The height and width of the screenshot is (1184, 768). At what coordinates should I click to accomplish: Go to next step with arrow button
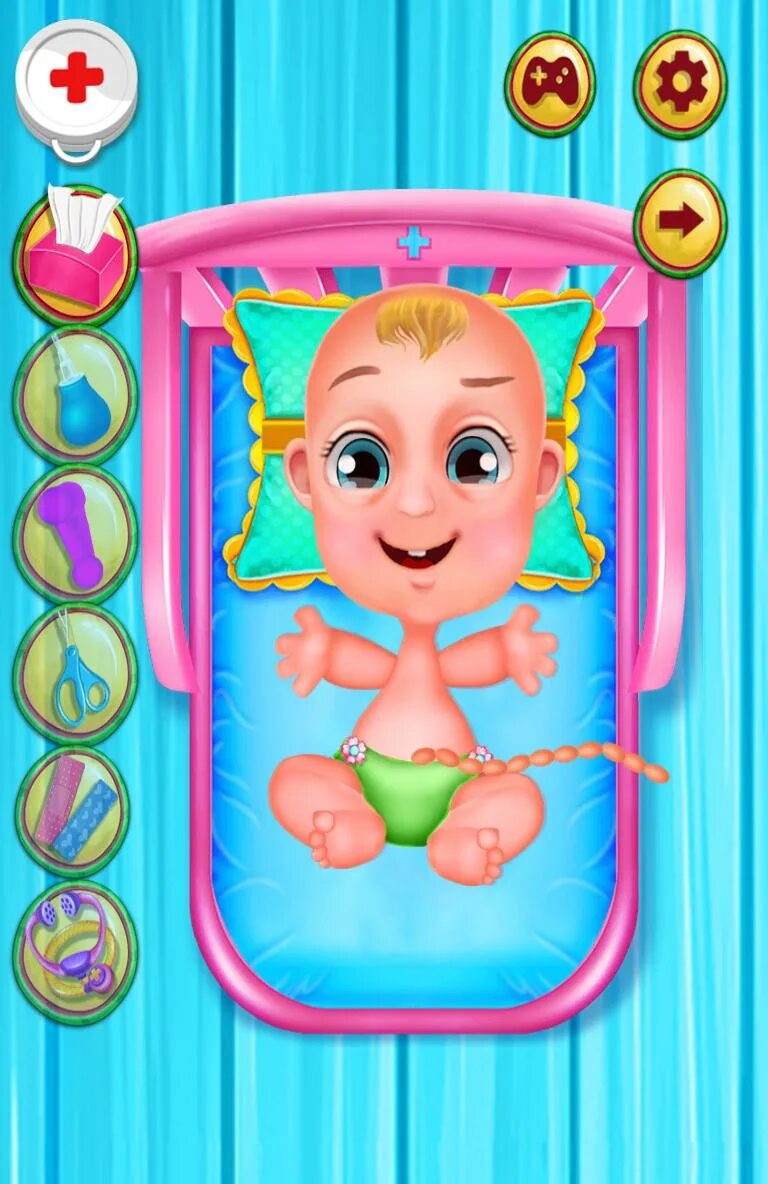(x=680, y=222)
